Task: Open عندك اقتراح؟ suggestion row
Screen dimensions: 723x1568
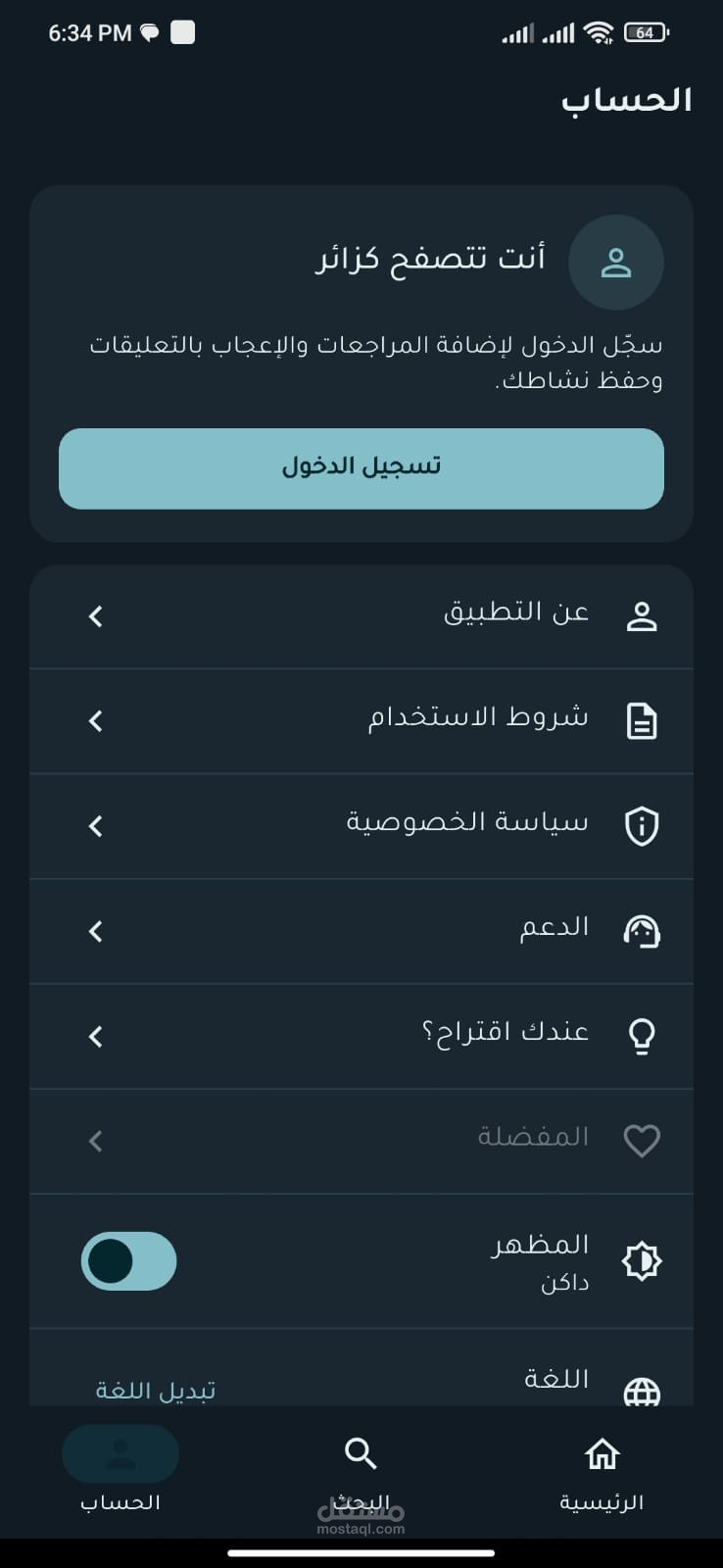Action: (x=361, y=1036)
